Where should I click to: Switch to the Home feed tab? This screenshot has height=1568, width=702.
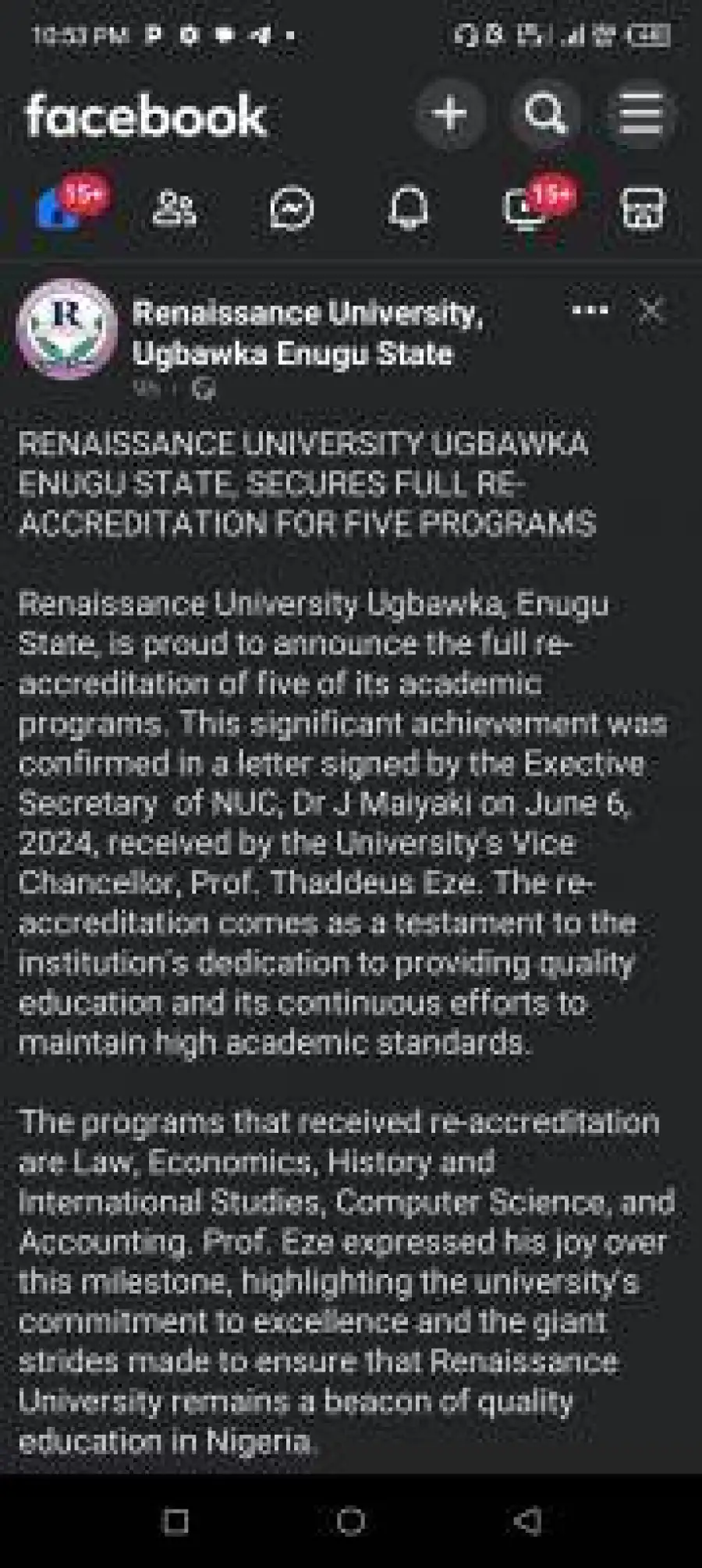[x=59, y=209]
